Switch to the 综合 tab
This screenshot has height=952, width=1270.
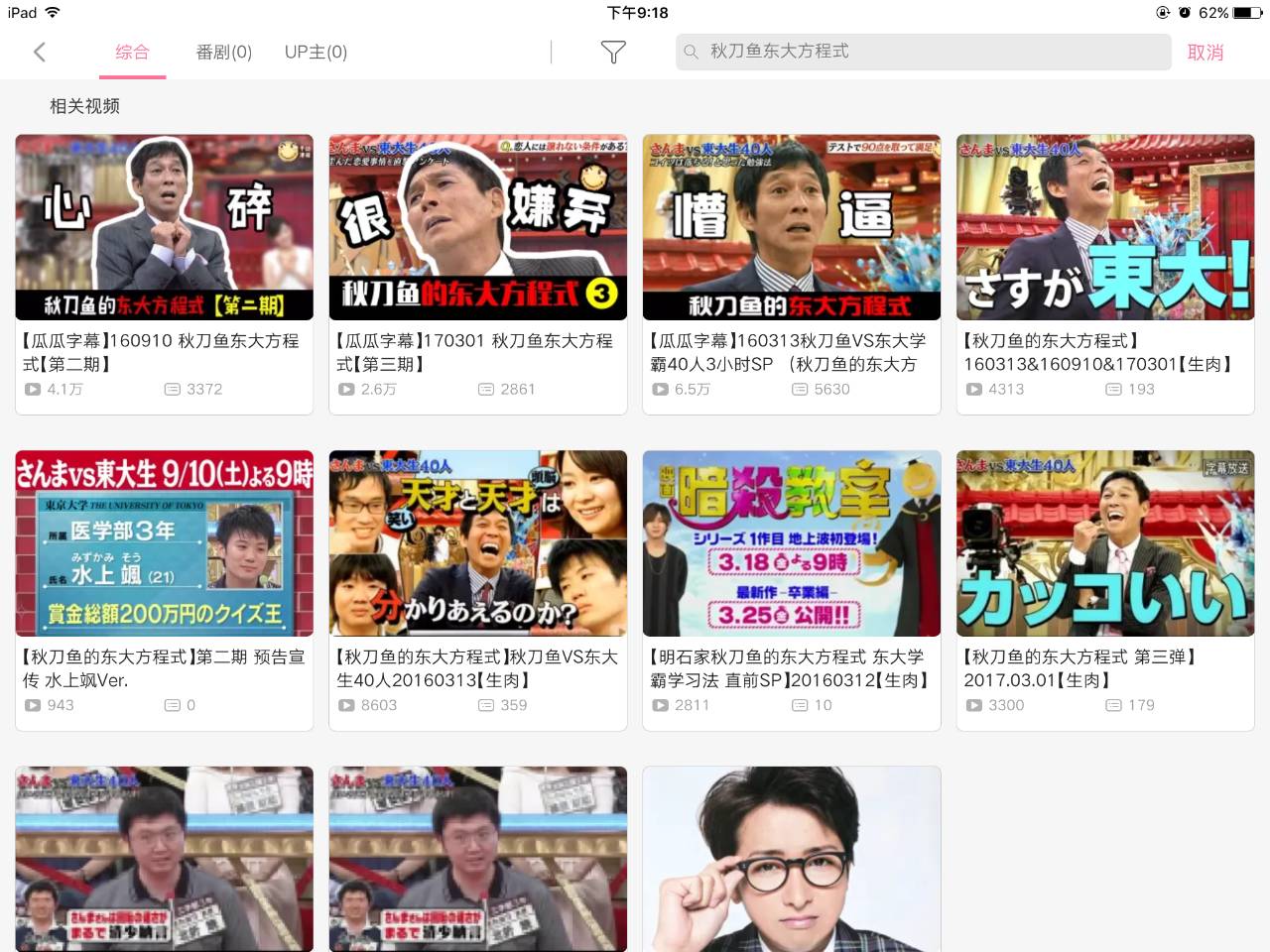point(132,53)
